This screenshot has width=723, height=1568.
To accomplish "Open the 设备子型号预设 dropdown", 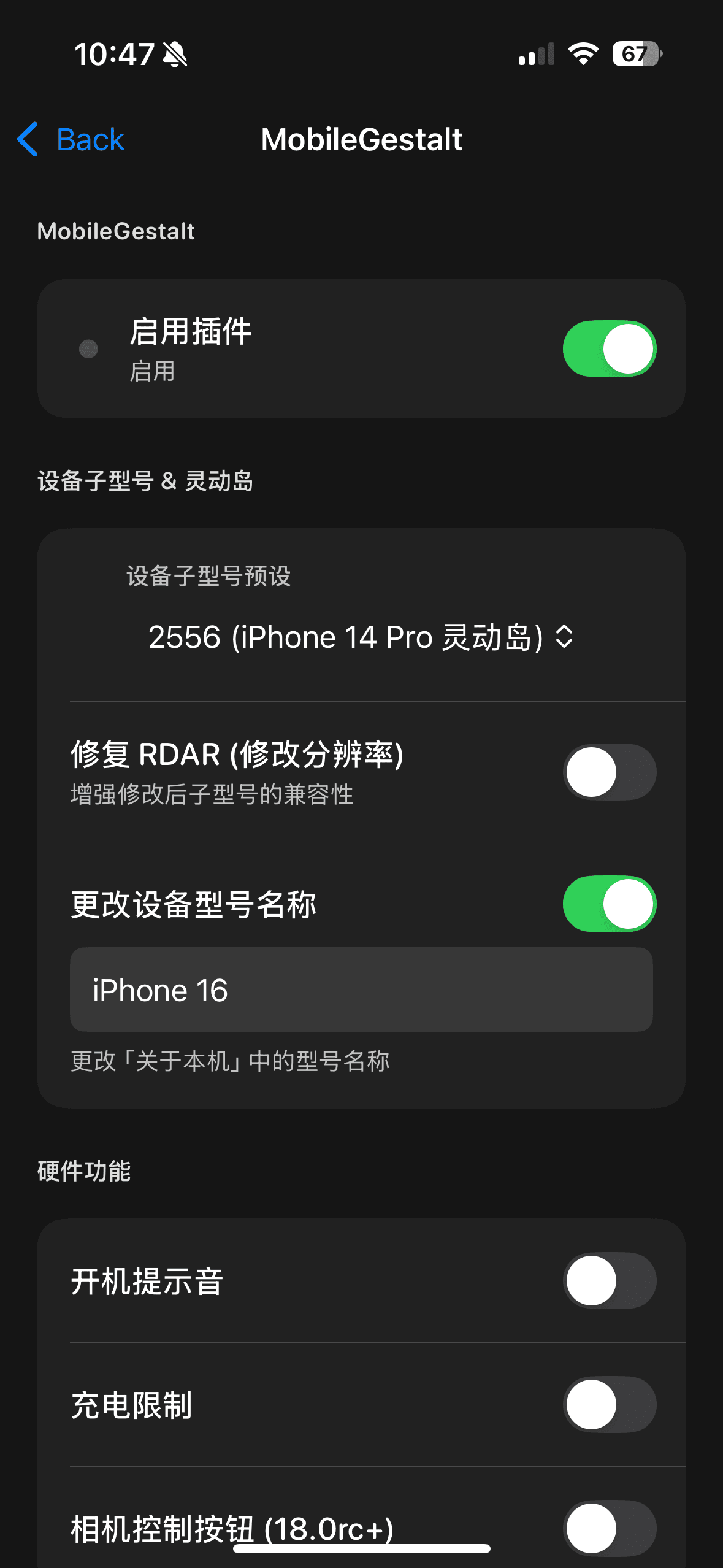I will 361,637.
